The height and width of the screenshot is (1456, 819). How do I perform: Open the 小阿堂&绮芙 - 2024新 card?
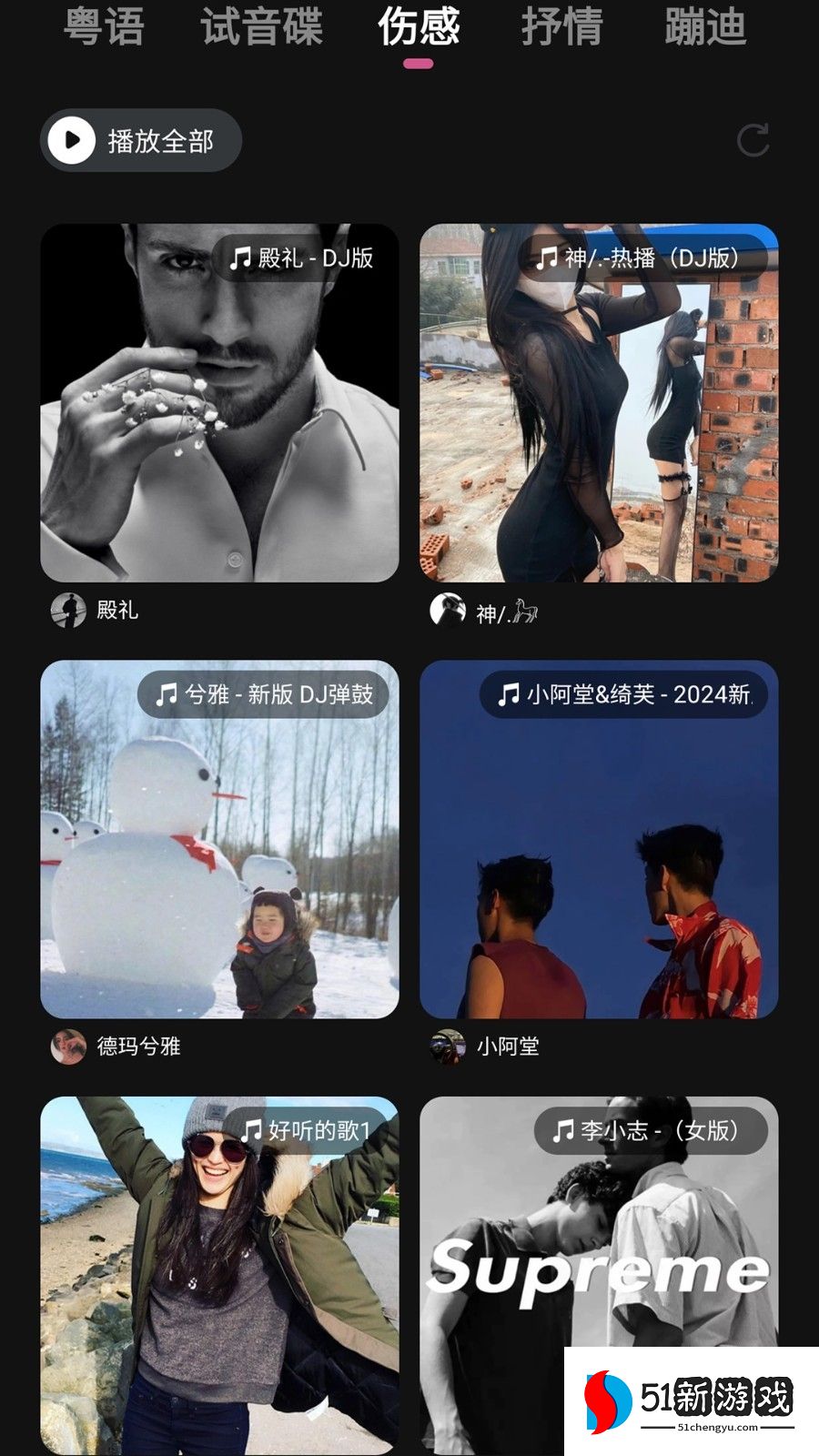pos(599,839)
